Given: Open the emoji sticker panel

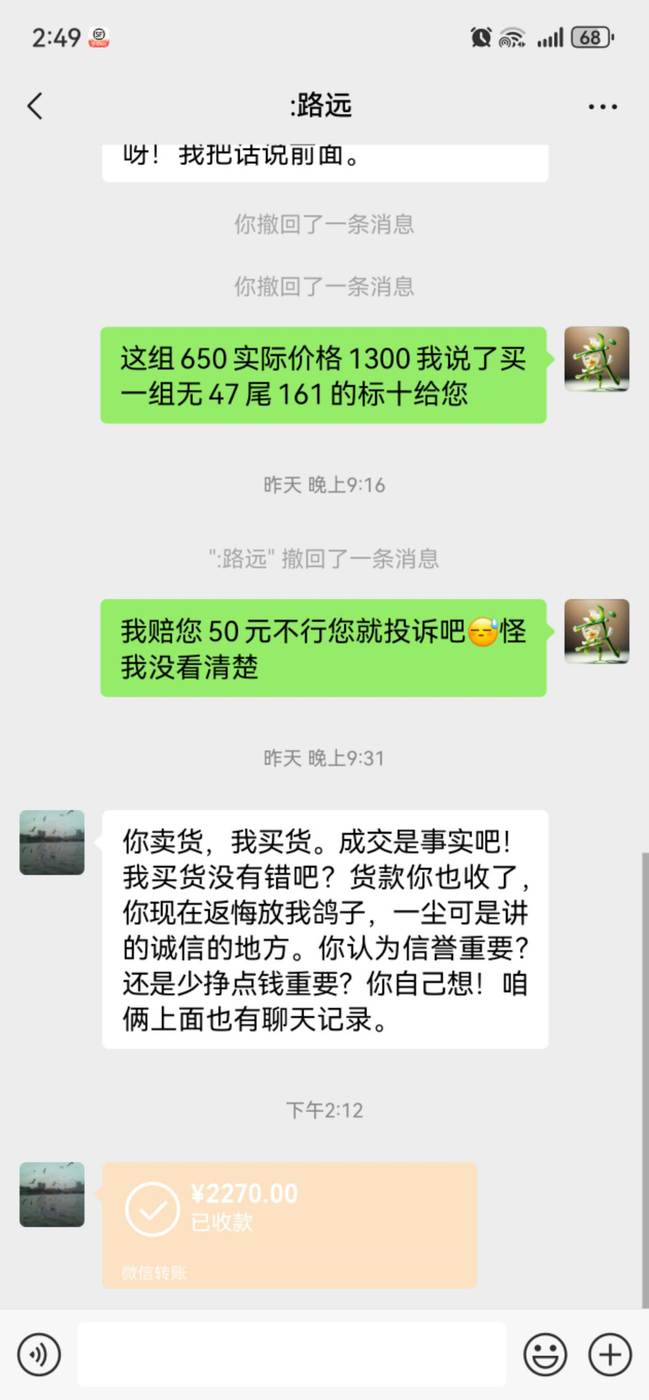Looking at the screenshot, I should pos(546,1355).
